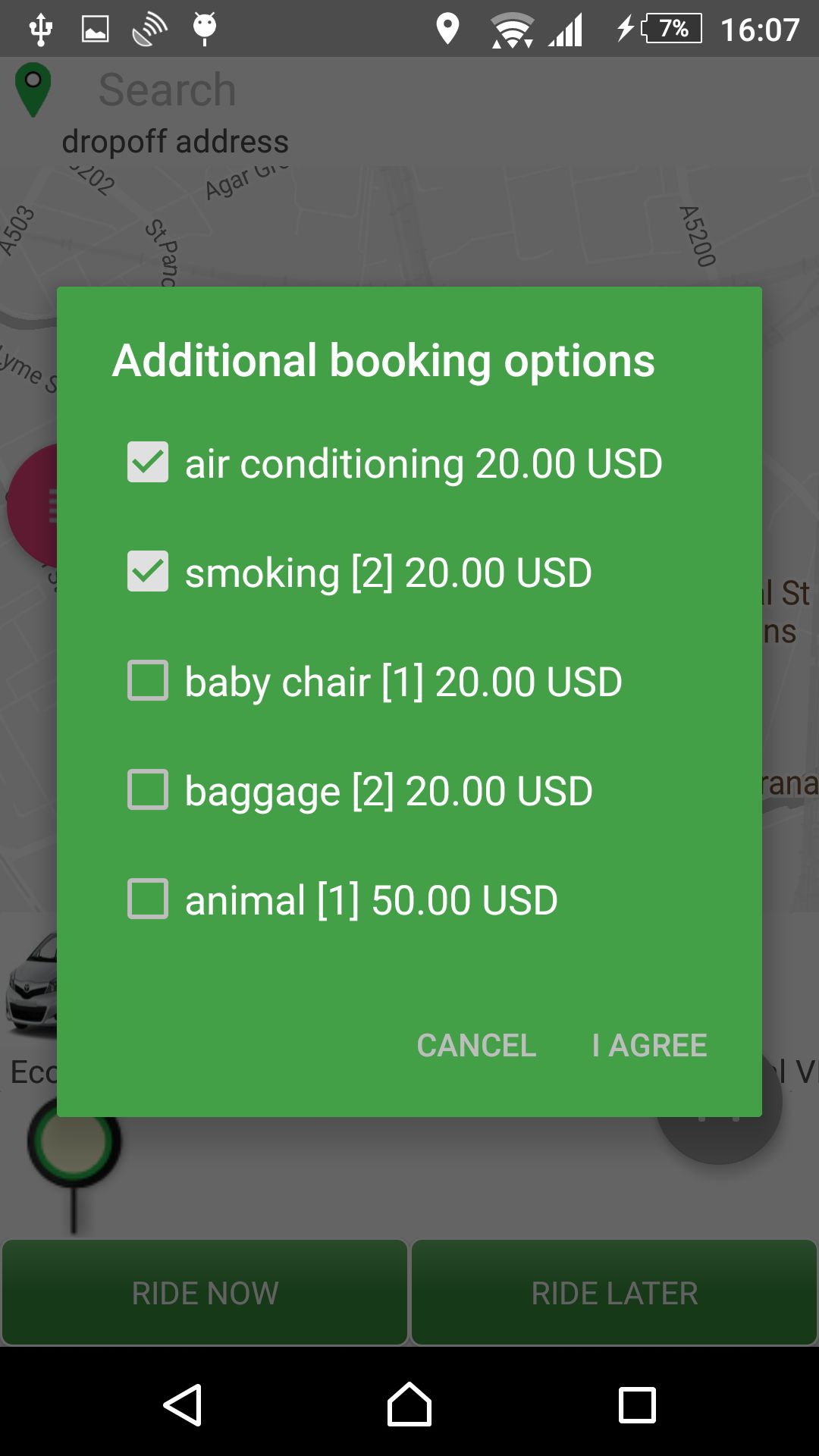The width and height of the screenshot is (819, 1456).
Task: Return to the home screen
Action: 409,1405
